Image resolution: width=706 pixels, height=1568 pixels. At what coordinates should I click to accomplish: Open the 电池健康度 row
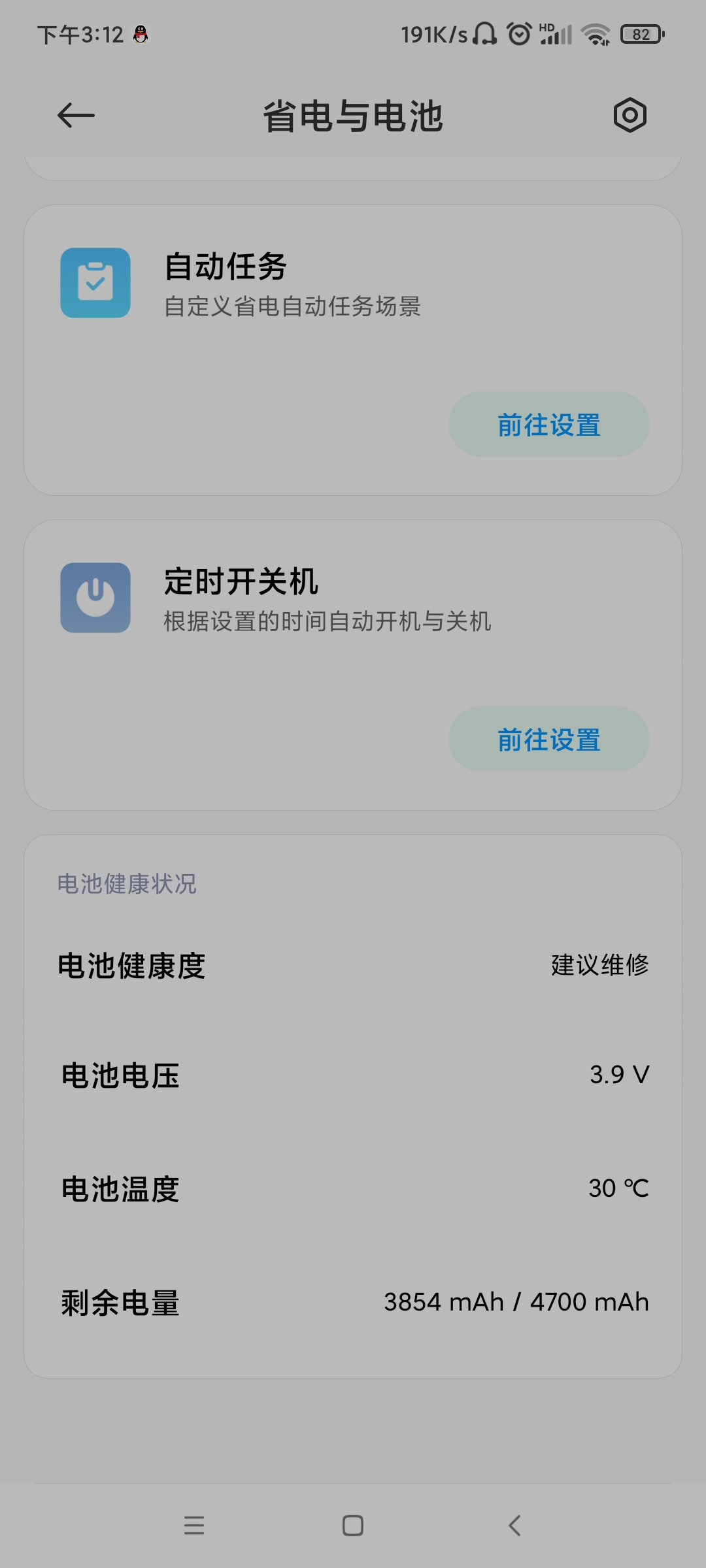353,966
